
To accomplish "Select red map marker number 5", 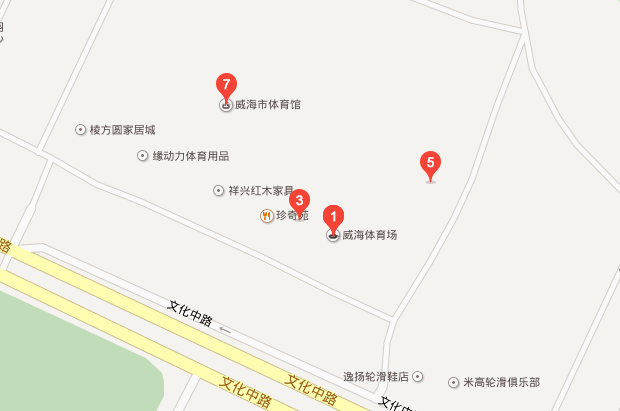I will [x=431, y=163].
